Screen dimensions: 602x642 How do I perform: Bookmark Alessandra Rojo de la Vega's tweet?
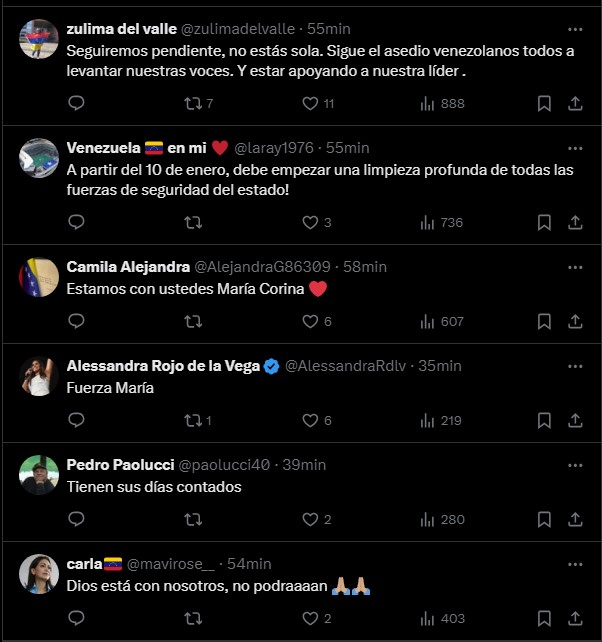[x=544, y=420]
